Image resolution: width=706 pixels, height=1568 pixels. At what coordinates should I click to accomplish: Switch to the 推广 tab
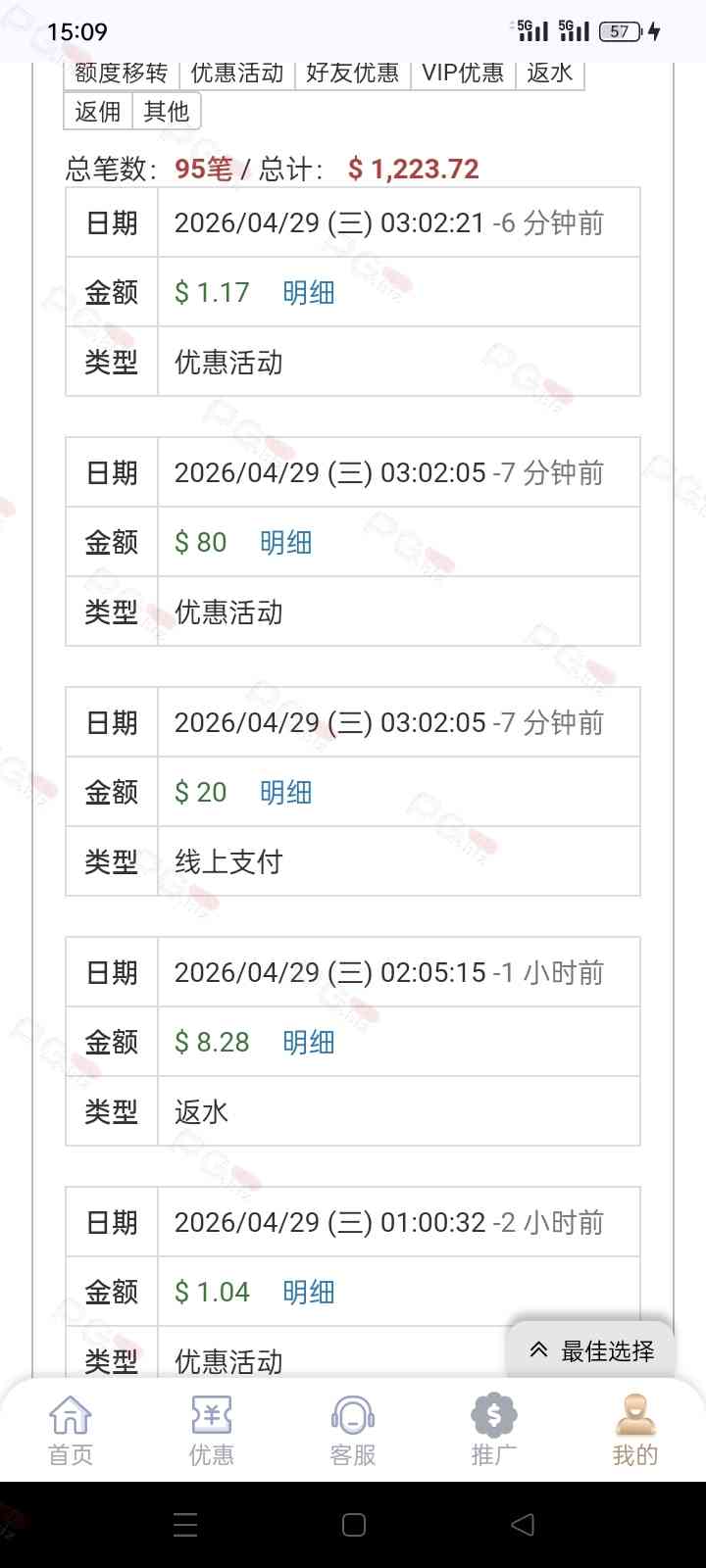click(494, 1431)
